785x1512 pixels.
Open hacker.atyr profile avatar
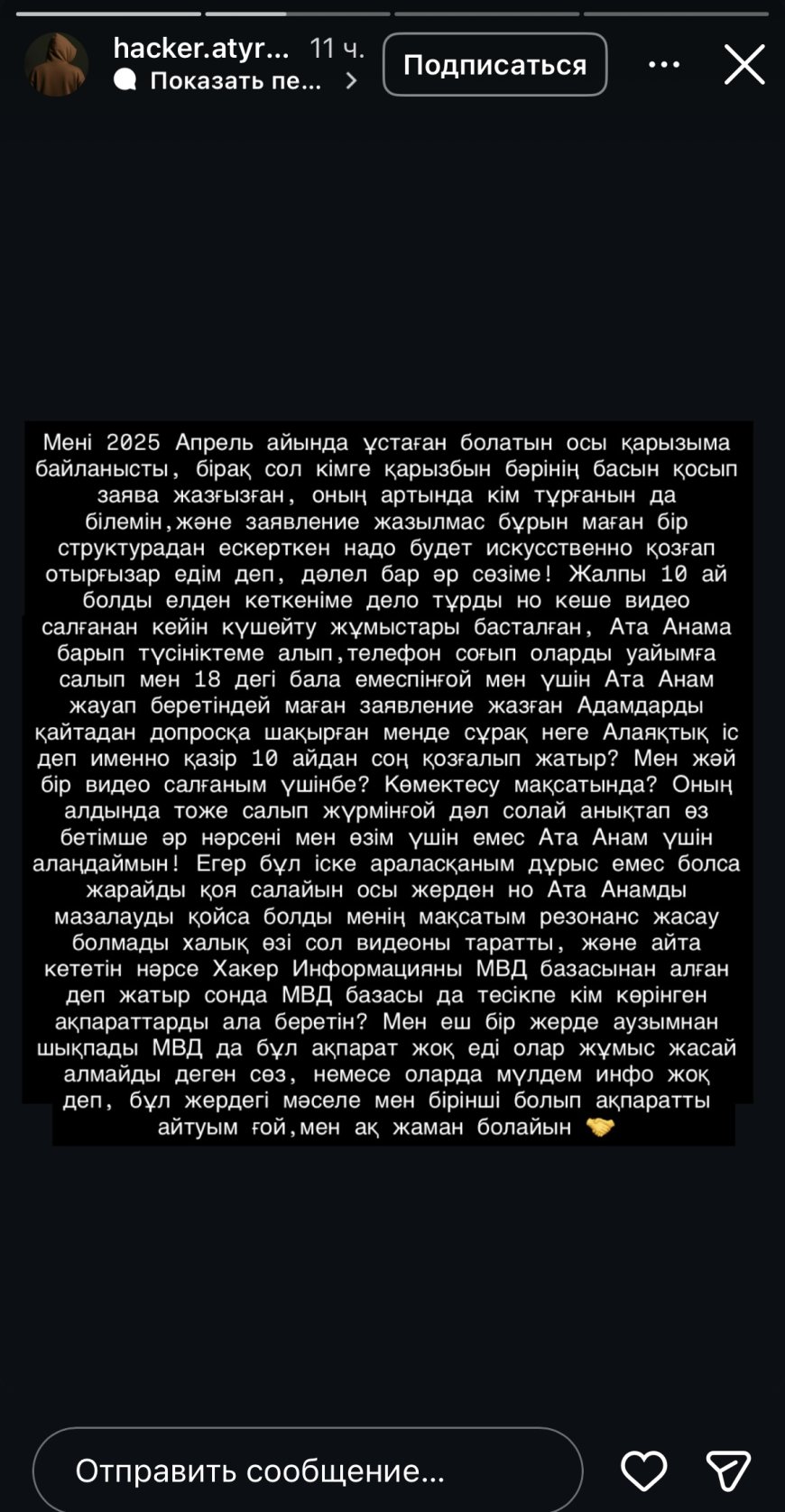click(56, 65)
